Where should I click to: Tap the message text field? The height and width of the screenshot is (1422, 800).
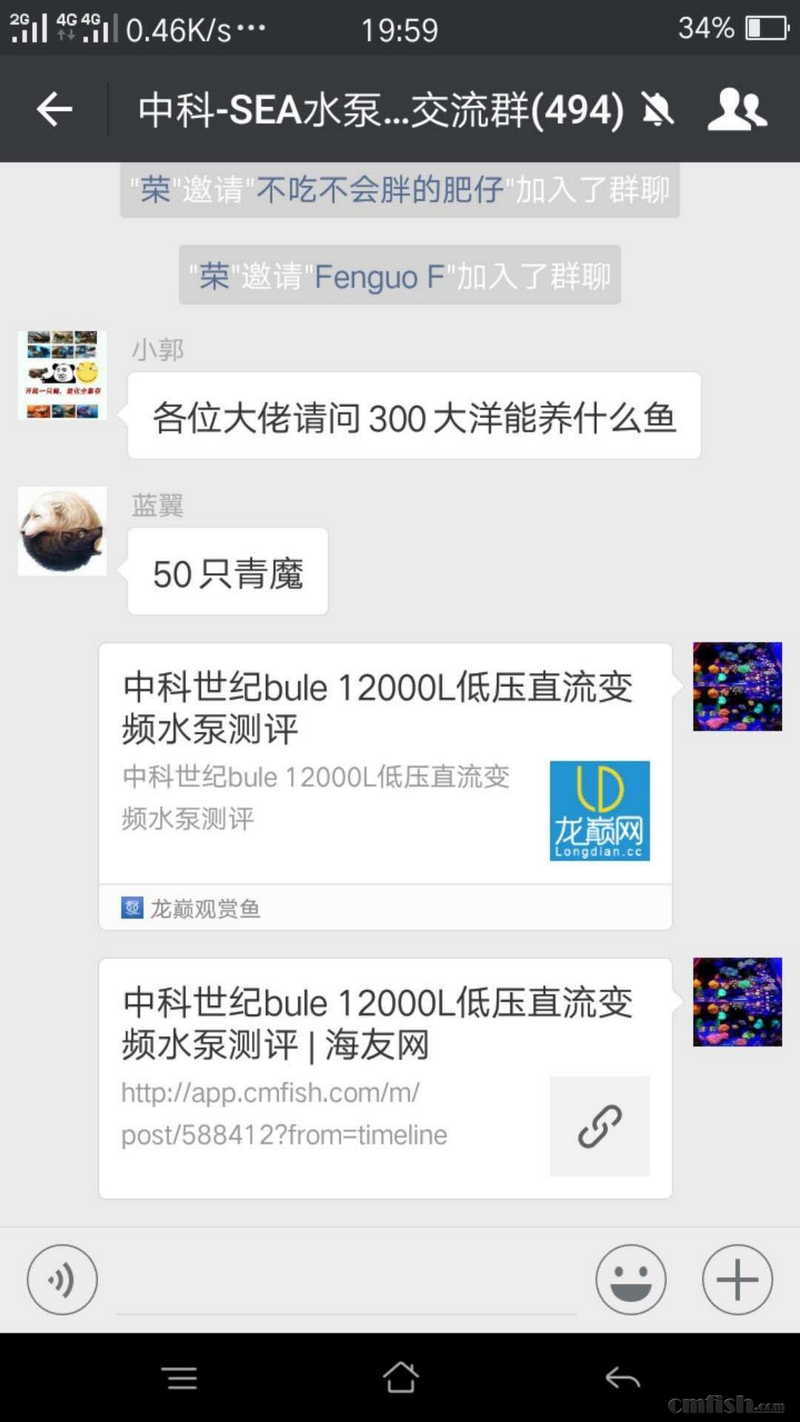coord(346,1282)
